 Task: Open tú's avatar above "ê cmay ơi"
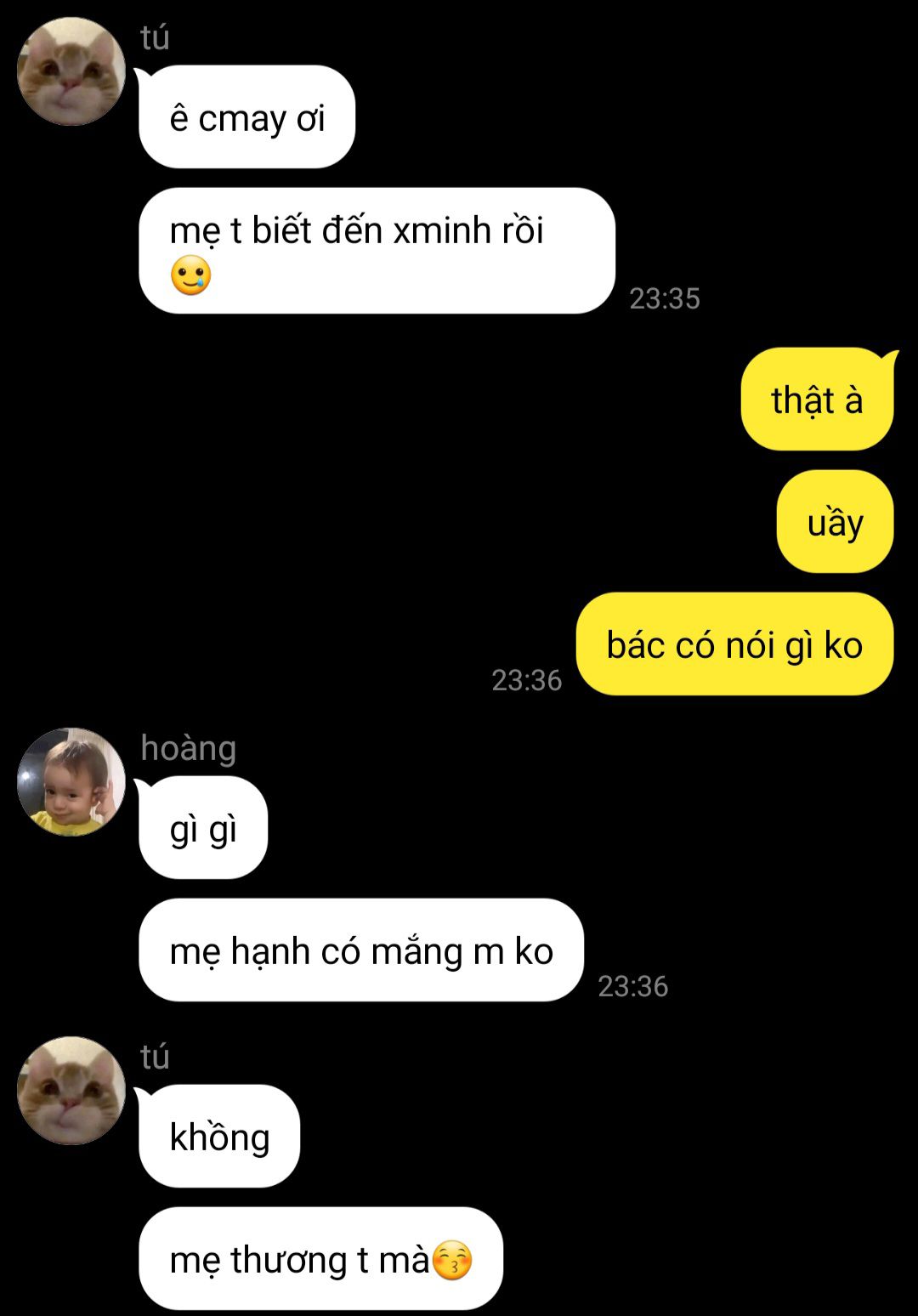pos(71,72)
